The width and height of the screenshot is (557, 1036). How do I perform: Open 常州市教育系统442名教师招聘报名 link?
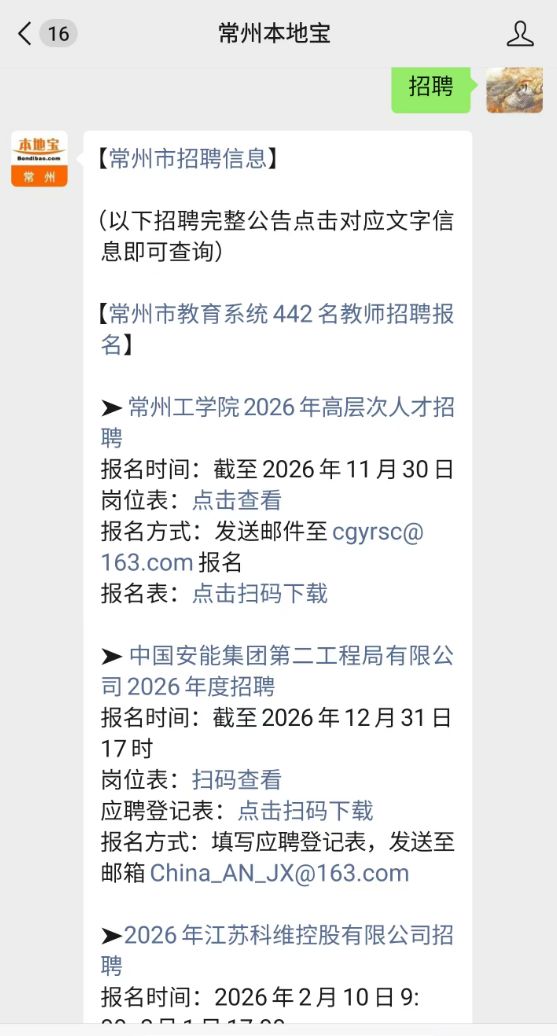278,329
